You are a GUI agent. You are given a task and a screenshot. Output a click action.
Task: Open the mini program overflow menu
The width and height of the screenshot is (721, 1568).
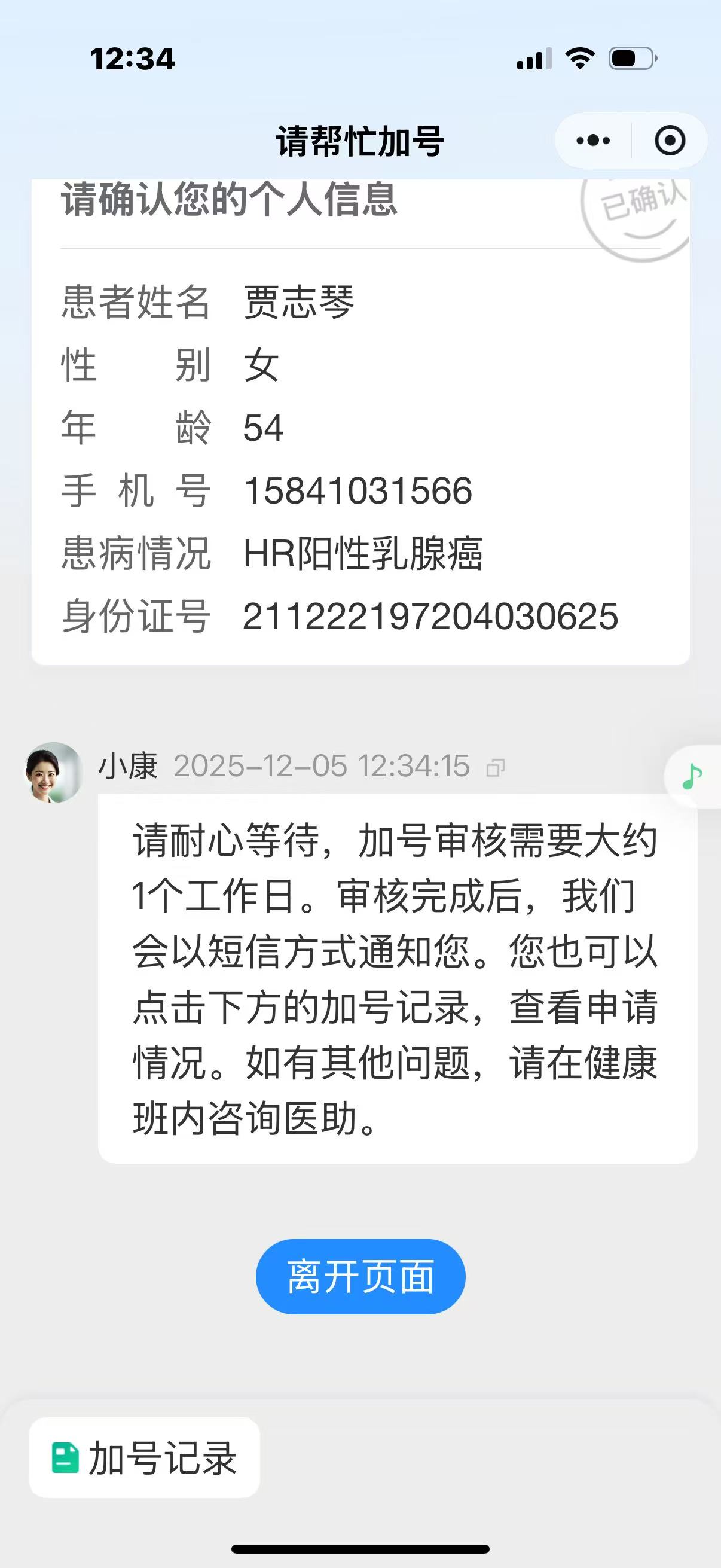point(593,141)
